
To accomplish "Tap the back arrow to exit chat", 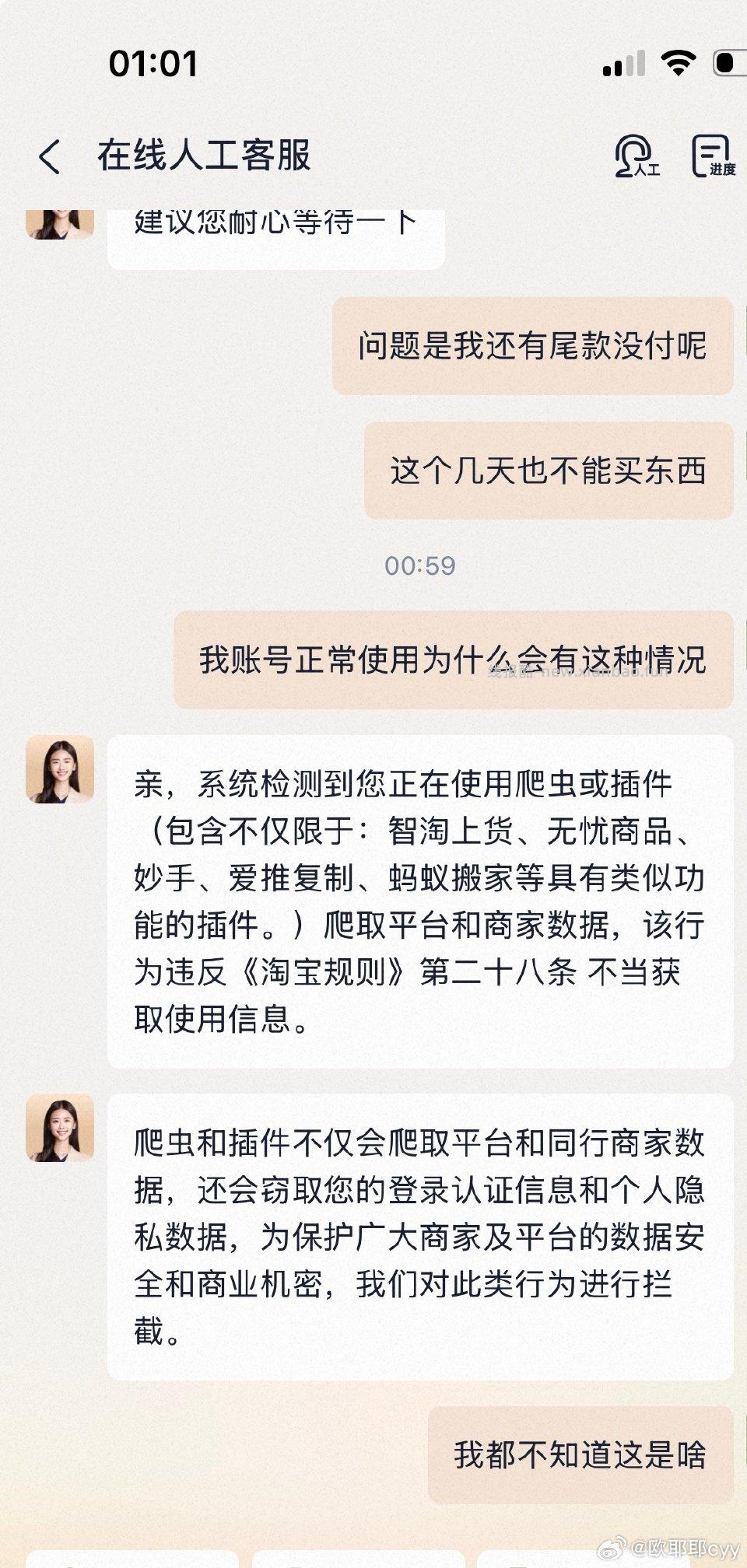I will (x=49, y=156).
